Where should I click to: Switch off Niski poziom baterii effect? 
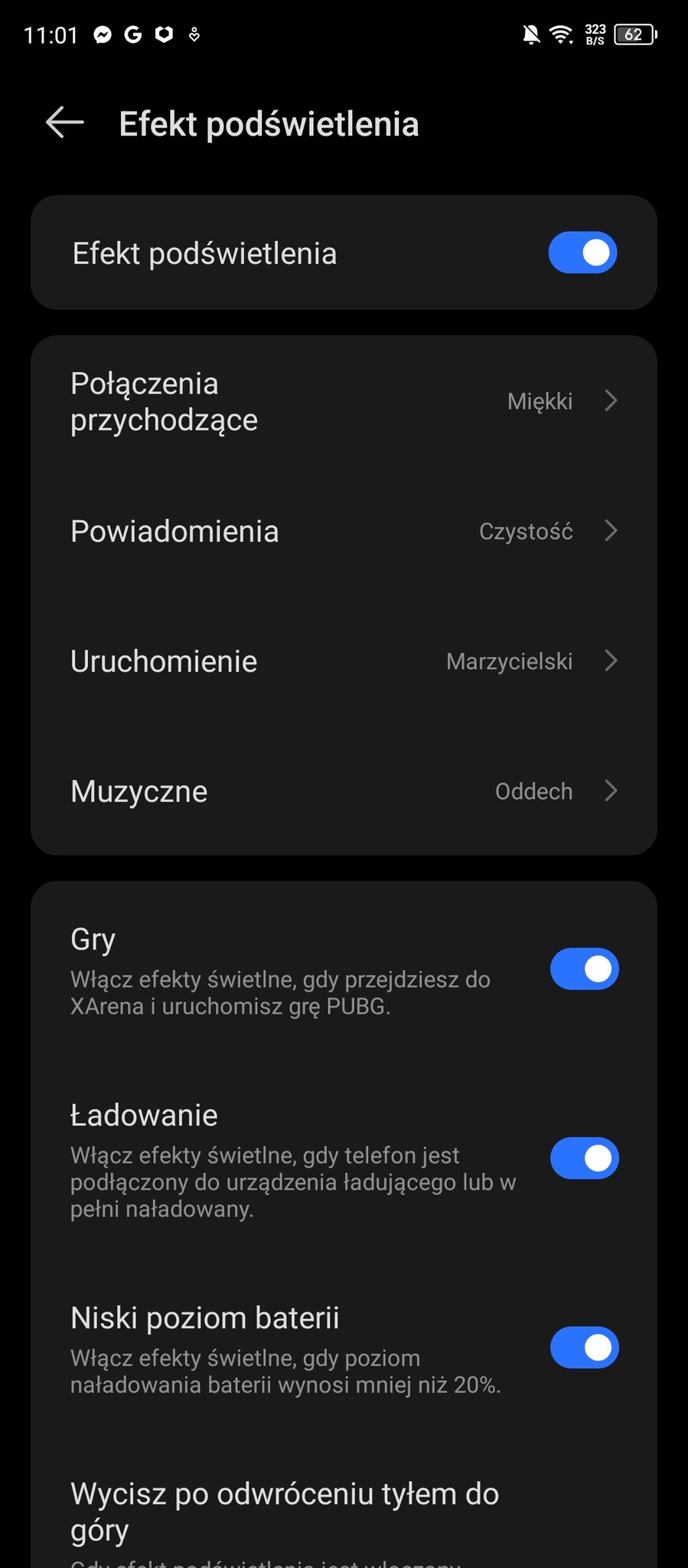coord(585,1347)
